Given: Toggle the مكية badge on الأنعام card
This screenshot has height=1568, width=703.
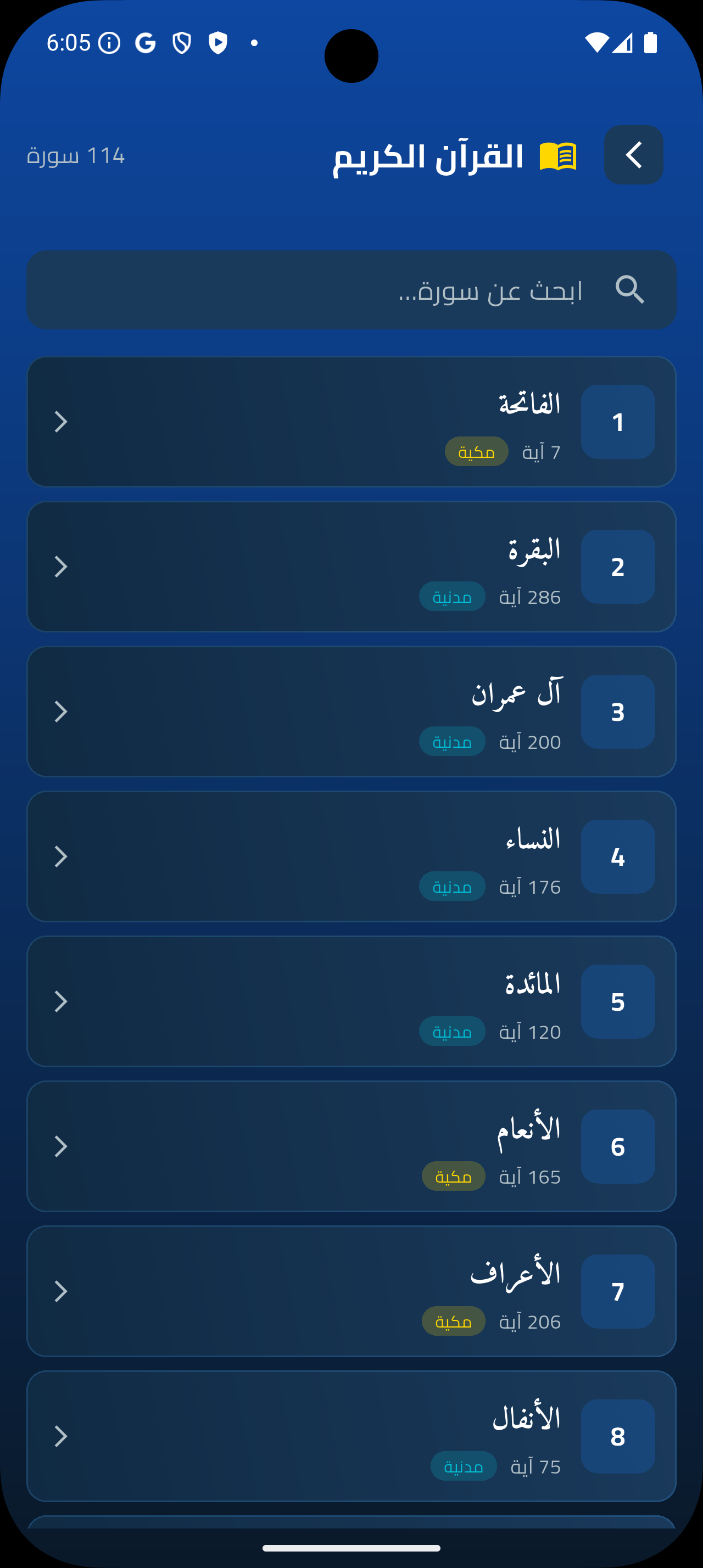Looking at the screenshot, I should pos(454,1177).
